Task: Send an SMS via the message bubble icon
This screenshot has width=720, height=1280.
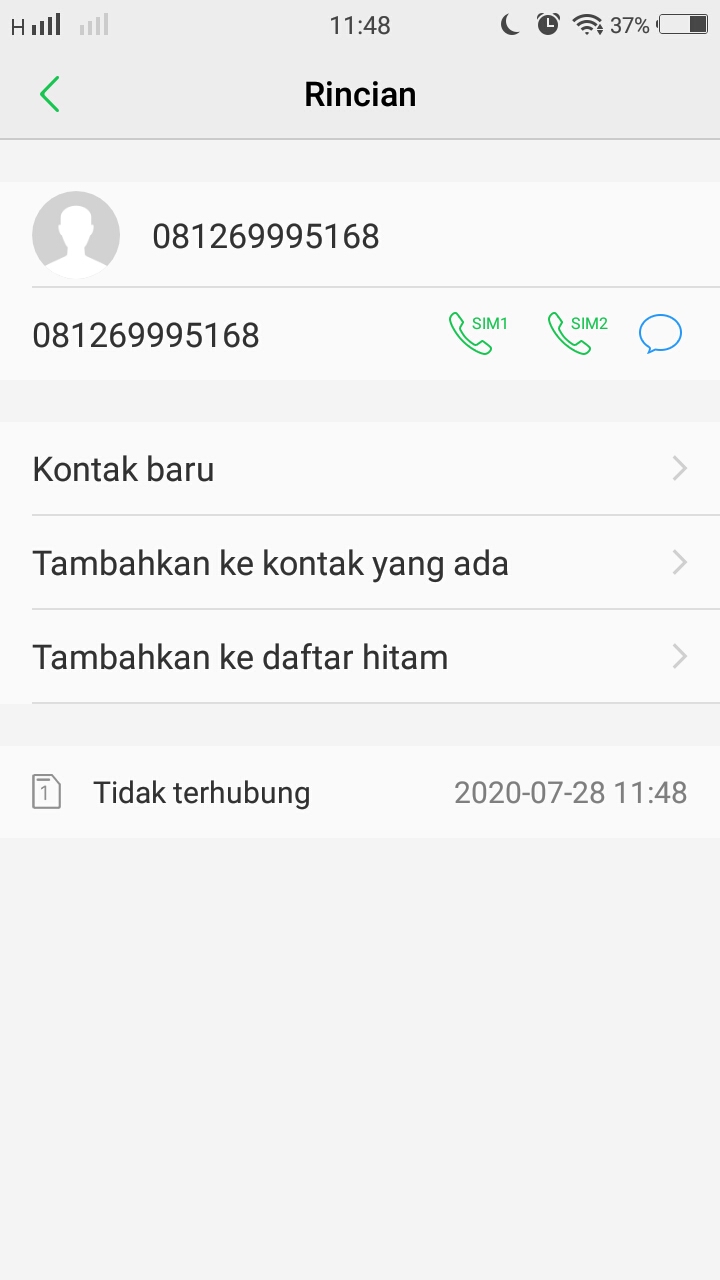Action: click(660, 333)
